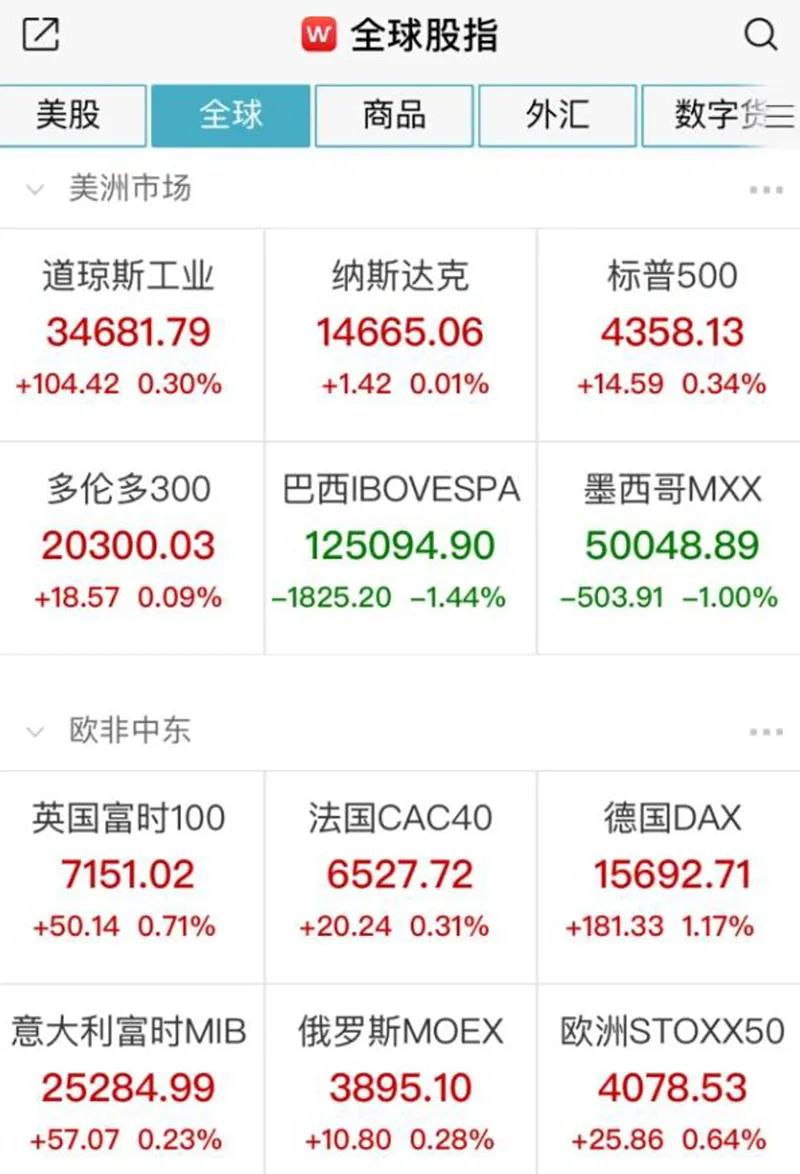Collapse the 美洲市场 section
Image resolution: width=800 pixels, height=1174 pixels.
point(36,189)
